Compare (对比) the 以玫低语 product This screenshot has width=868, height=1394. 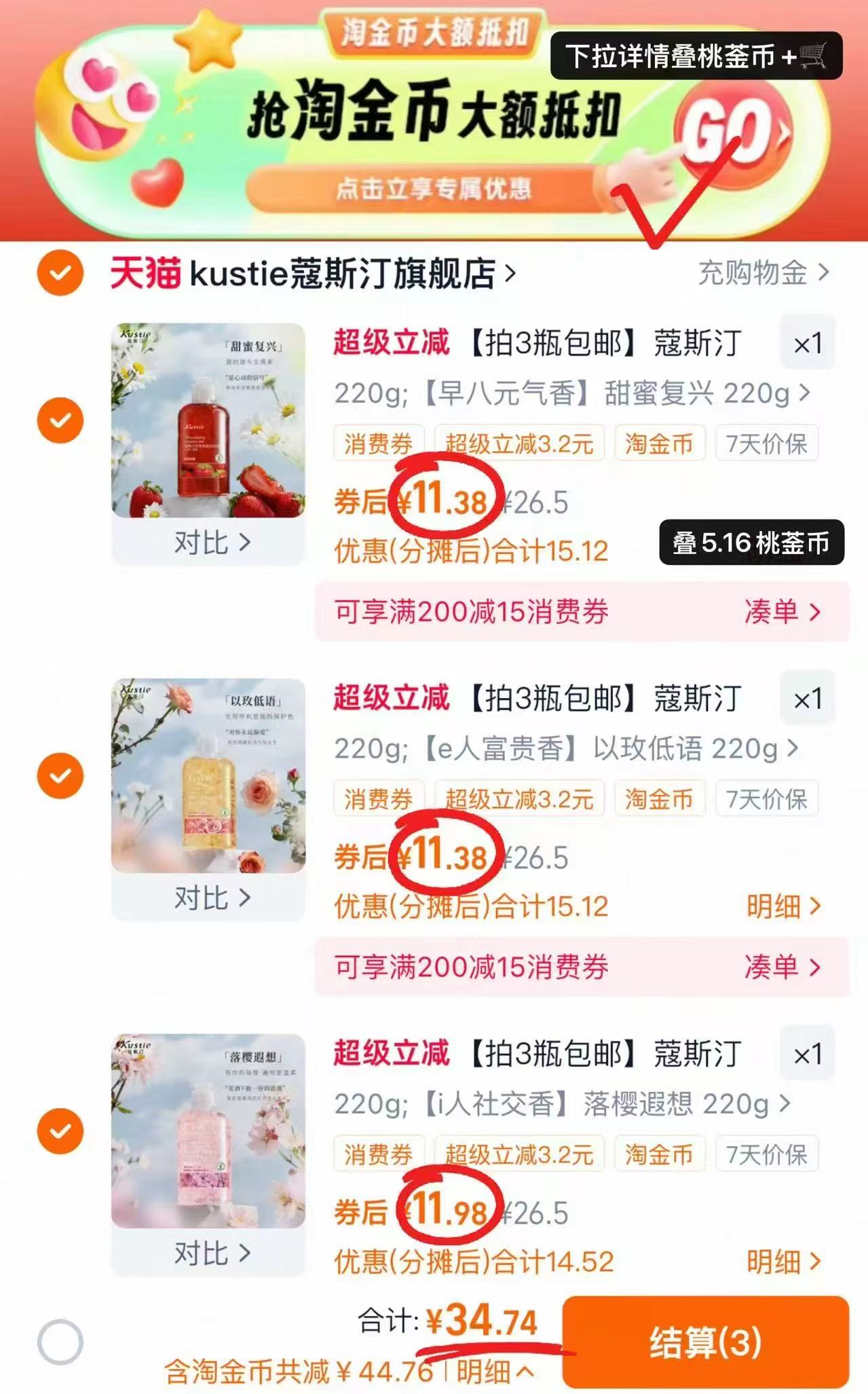click(x=212, y=898)
